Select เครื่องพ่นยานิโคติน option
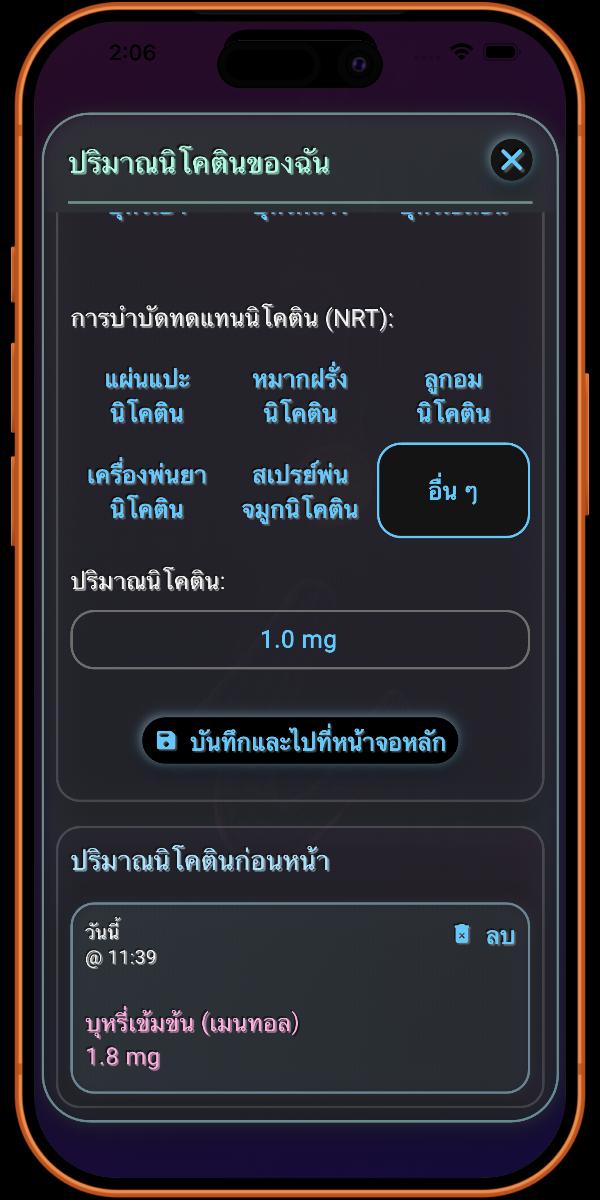This screenshot has height=1200, width=600. (147, 492)
